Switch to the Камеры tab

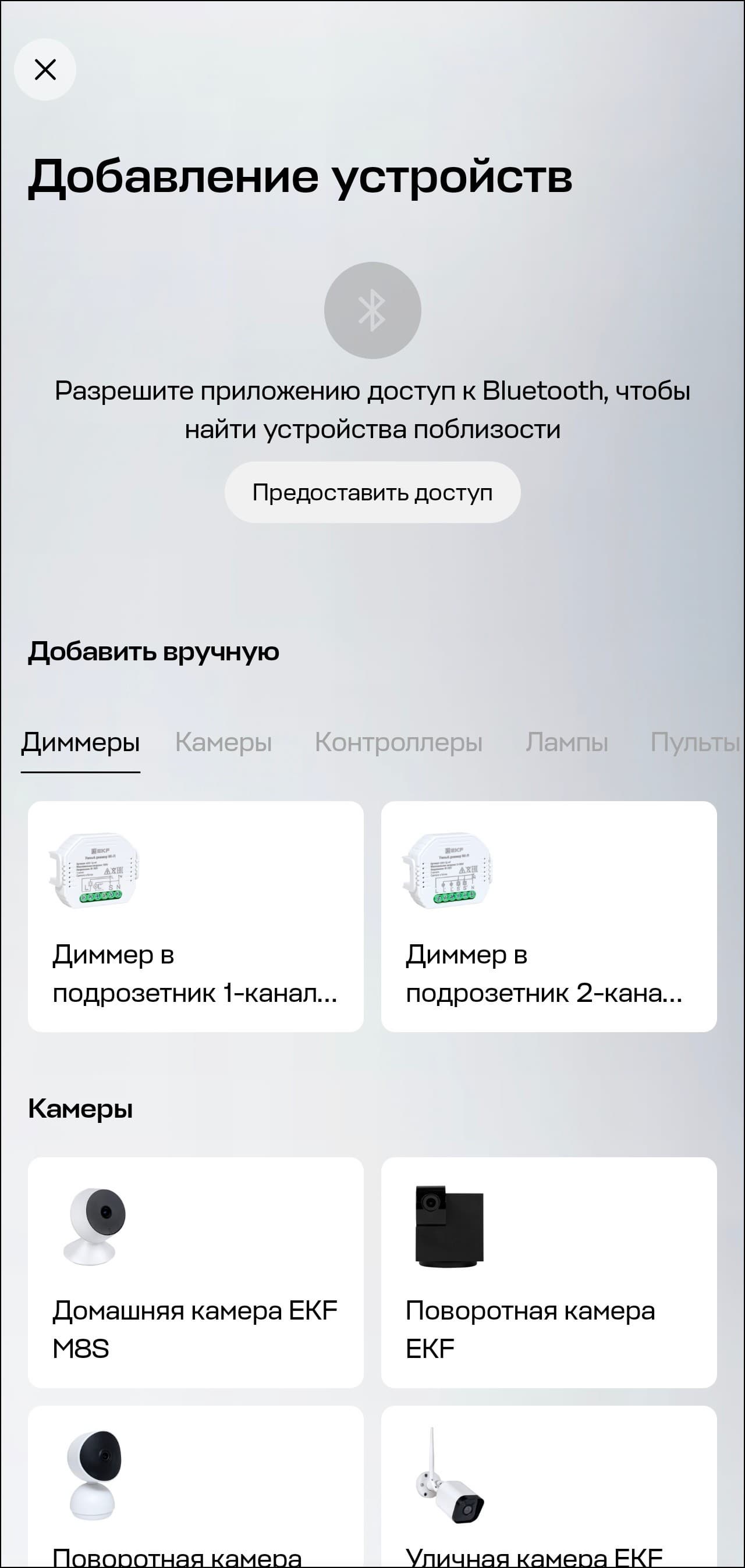coord(223,742)
